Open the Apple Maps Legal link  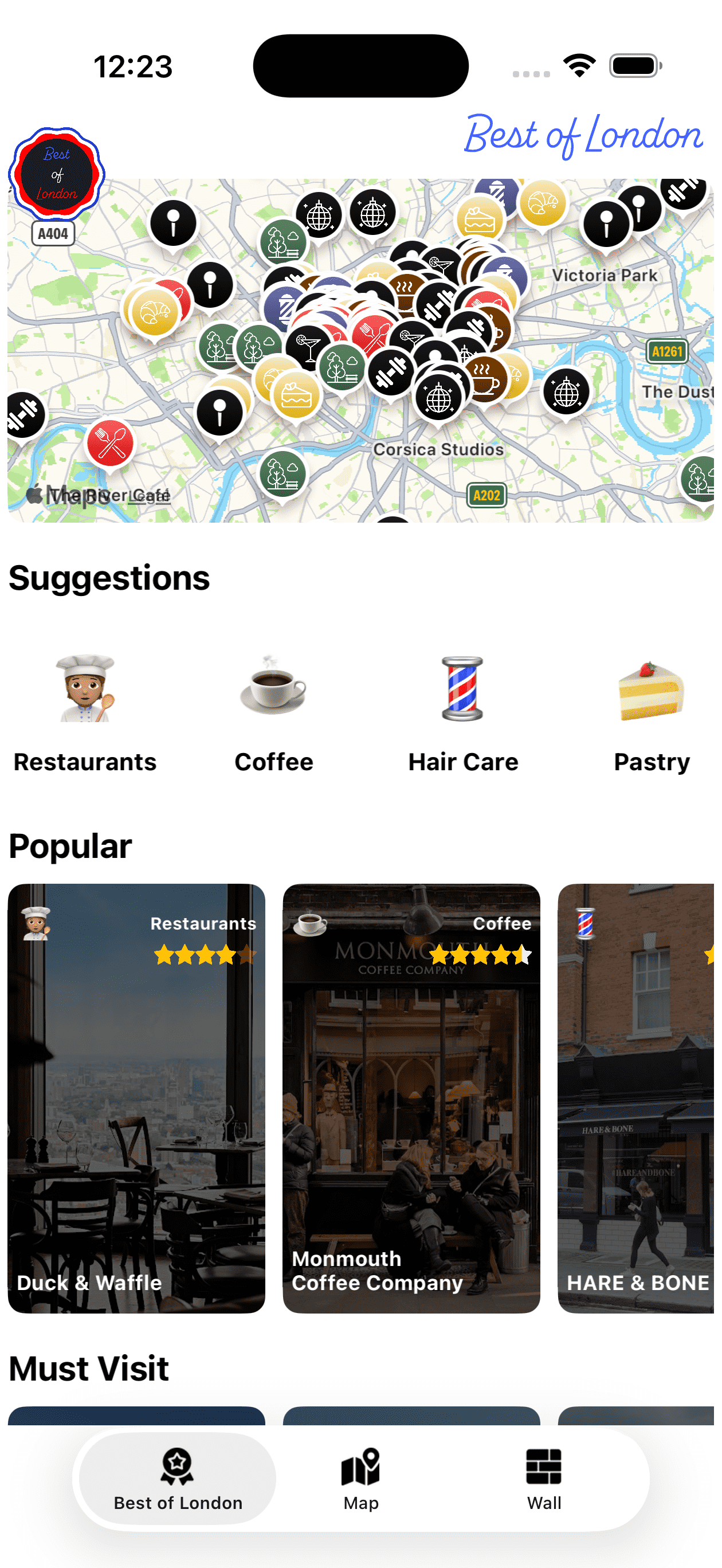coord(148,495)
